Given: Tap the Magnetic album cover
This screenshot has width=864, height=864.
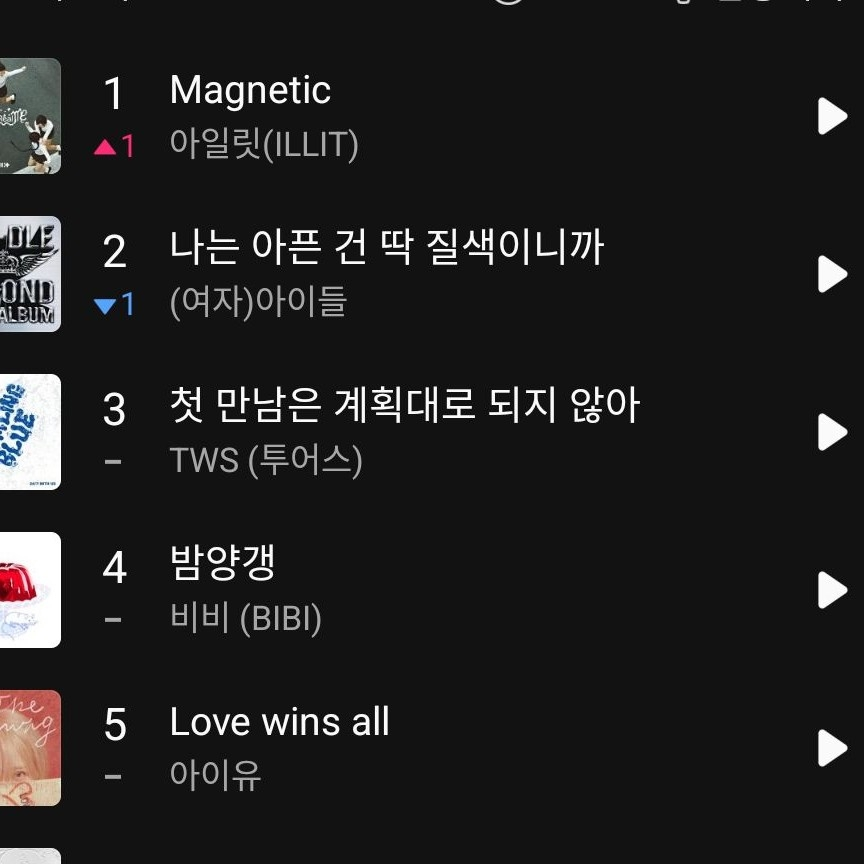Looking at the screenshot, I should (x=29, y=116).
